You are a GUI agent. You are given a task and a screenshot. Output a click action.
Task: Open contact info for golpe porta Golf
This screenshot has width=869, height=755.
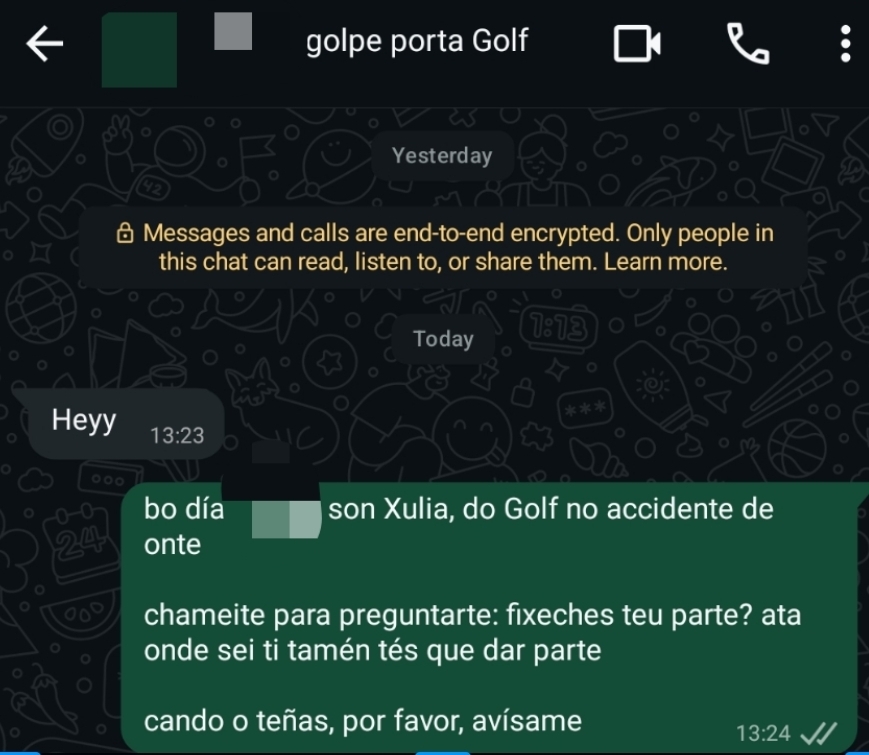pos(416,42)
